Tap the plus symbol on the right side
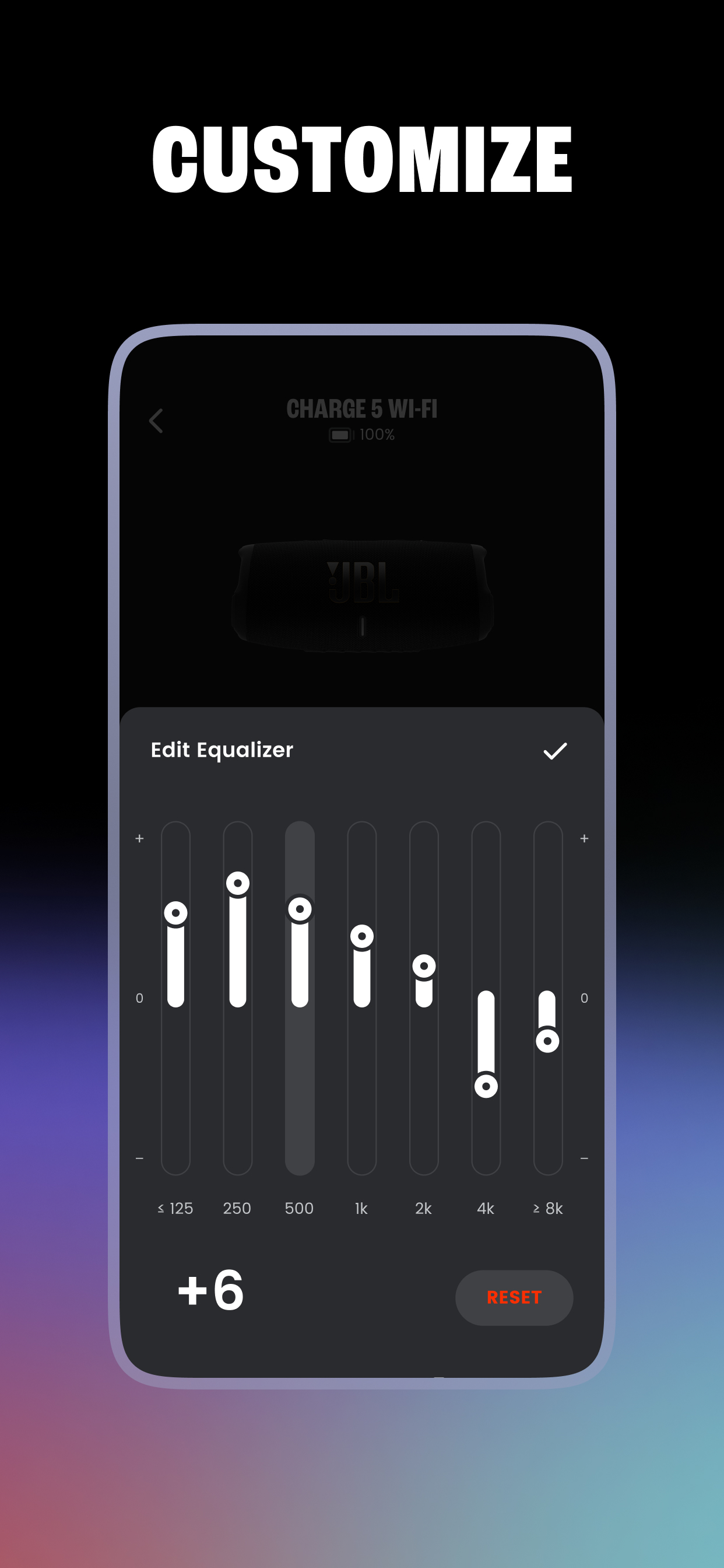The image size is (724, 1568). [584, 838]
